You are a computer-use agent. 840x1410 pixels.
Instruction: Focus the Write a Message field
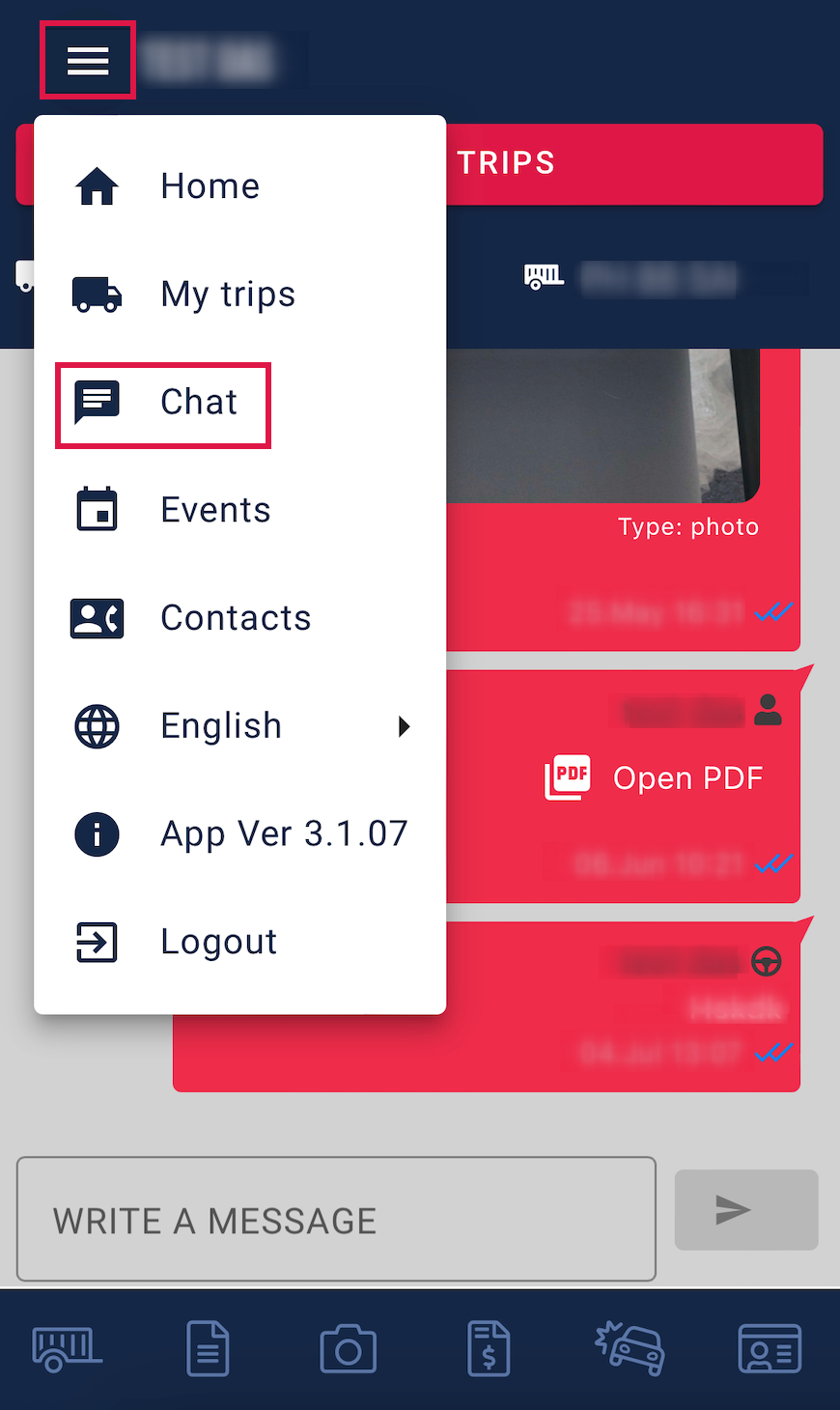point(336,1219)
